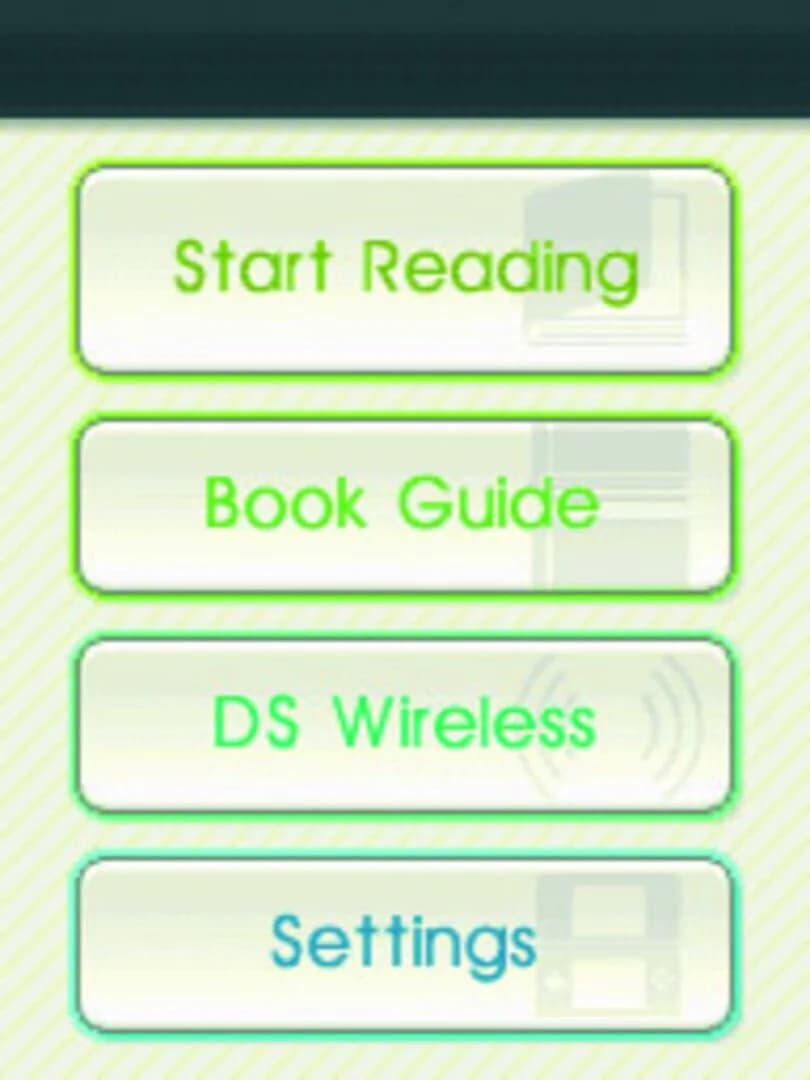Click the striped background between Book Guide and DS Wireless
810x1080 pixels.
405,615
